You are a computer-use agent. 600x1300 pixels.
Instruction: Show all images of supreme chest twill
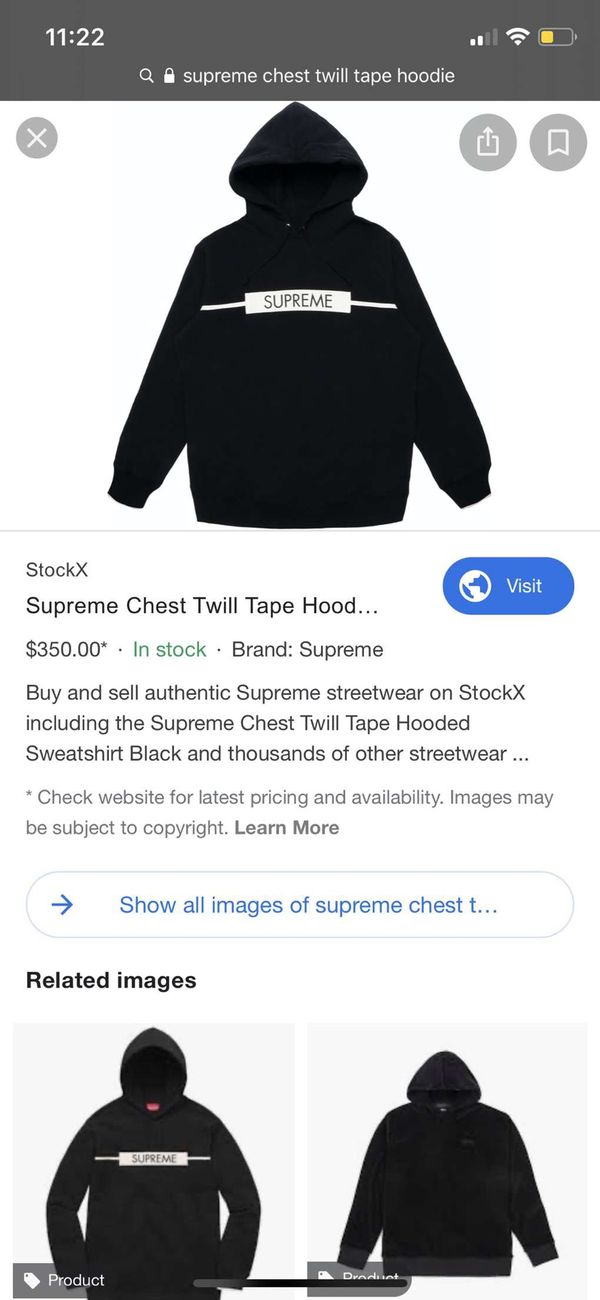(x=300, y=905)
